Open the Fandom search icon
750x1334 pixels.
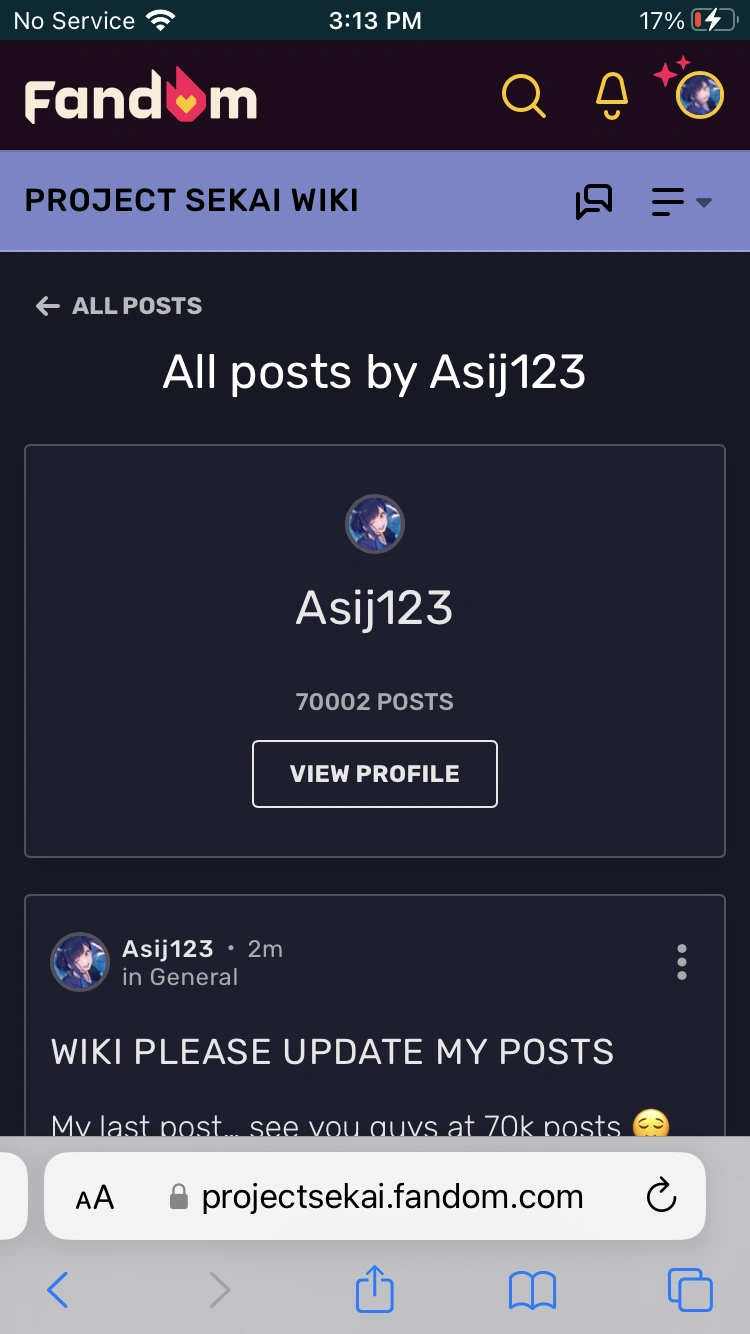[523, 96]
